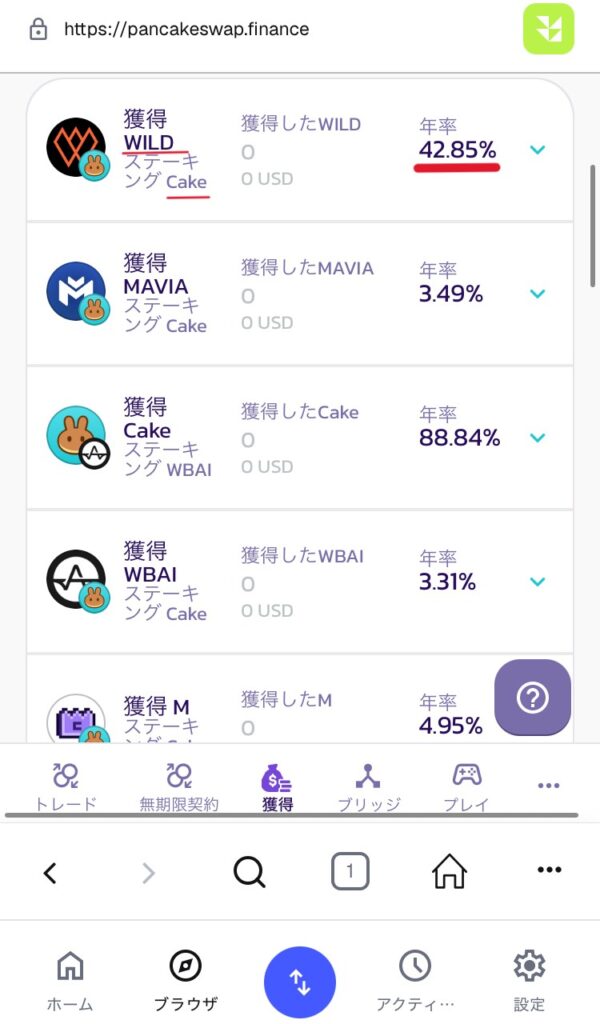Open the プレイ play tab
This screenshot has width=600, height=1024.
466,786
